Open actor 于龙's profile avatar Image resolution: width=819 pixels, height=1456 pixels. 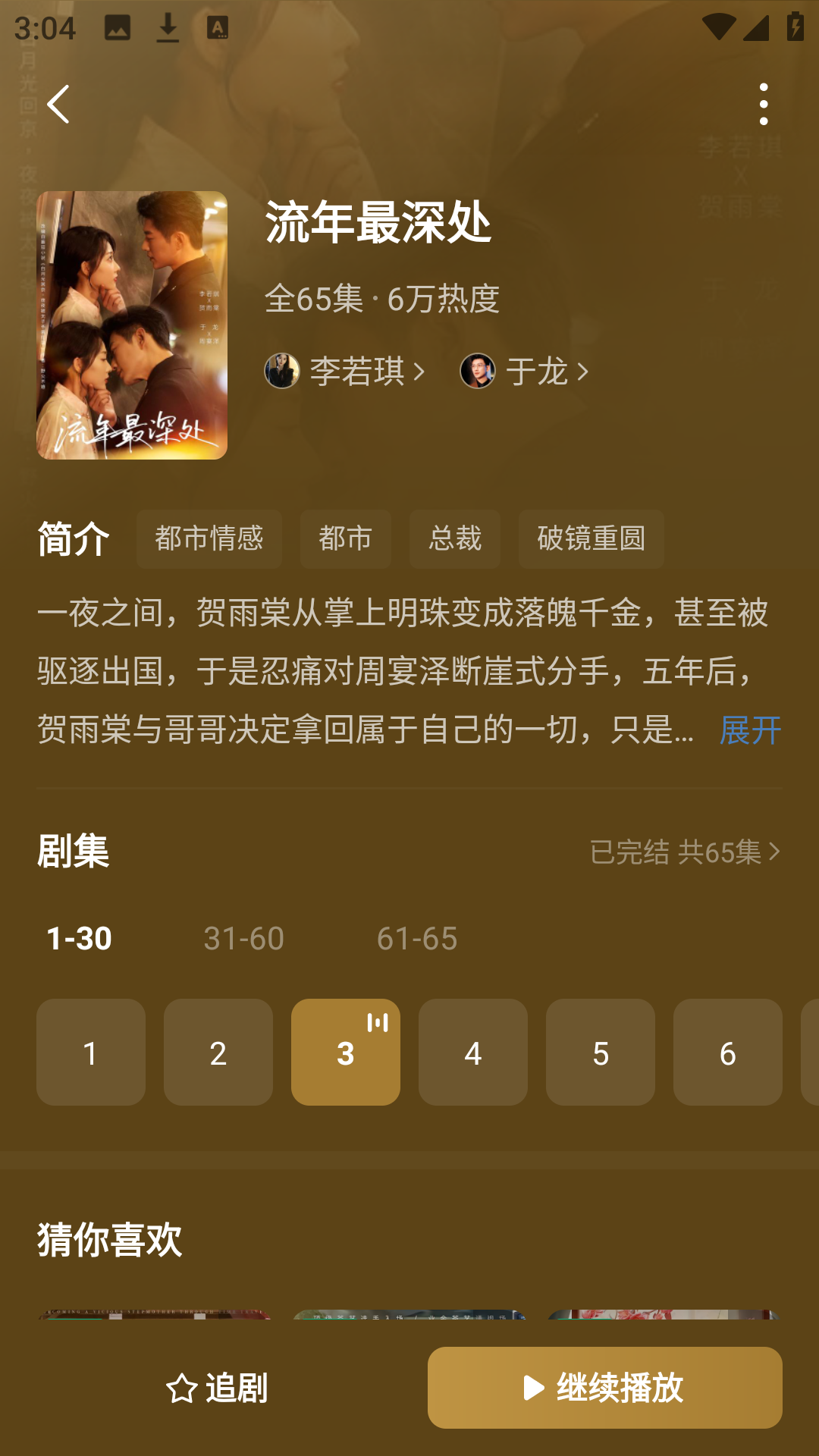pos(476,372)
